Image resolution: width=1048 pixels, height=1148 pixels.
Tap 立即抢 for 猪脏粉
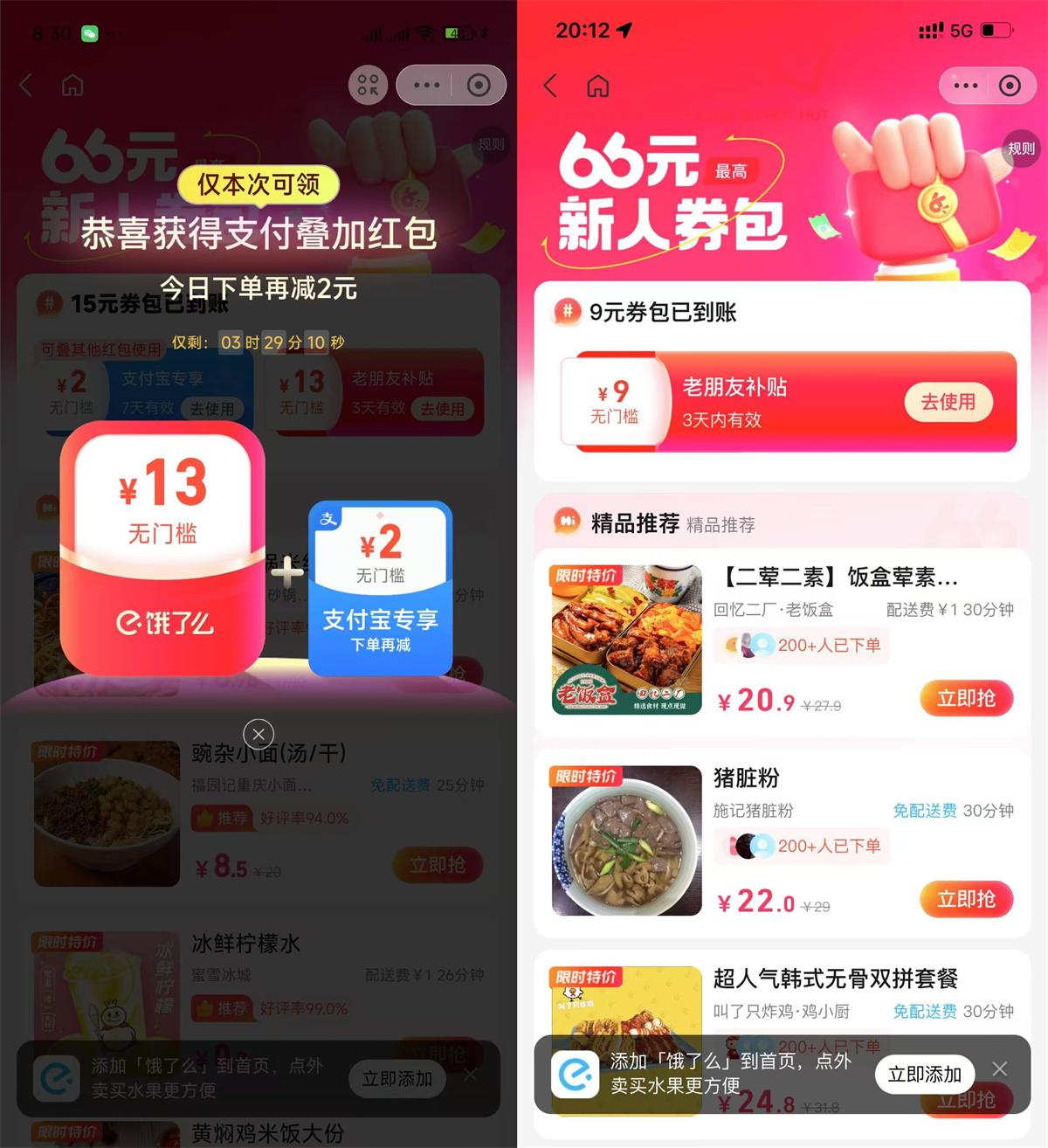point(966,900)
